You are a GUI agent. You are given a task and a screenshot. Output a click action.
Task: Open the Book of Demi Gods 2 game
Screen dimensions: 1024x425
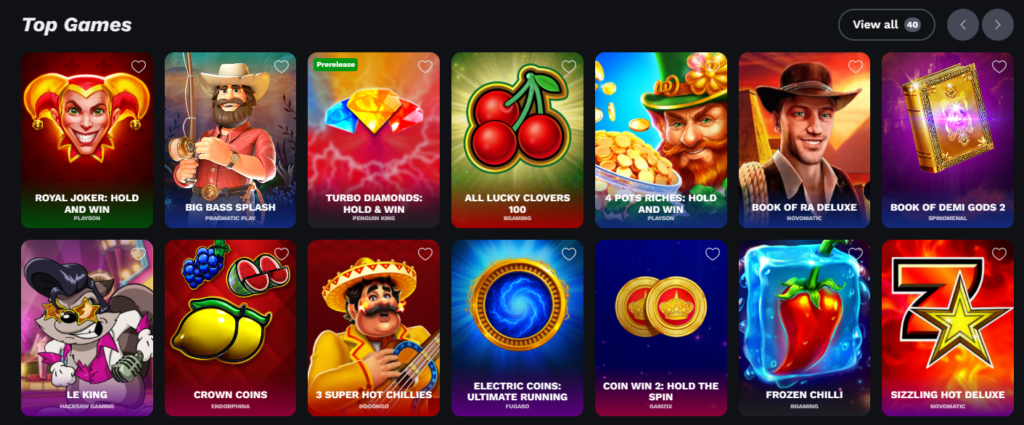tap(948, 140)
